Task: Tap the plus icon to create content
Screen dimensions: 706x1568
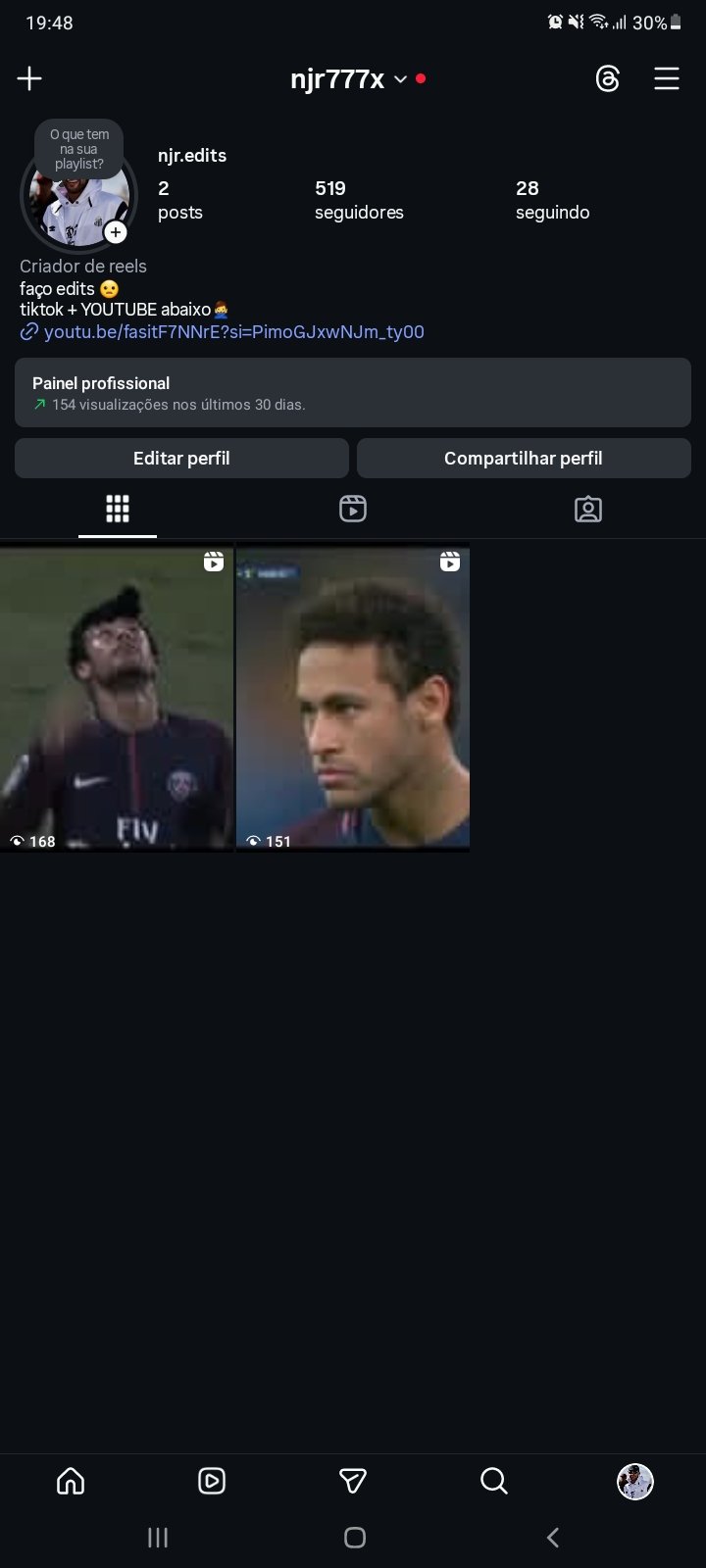Action: (x=29, y=78)
